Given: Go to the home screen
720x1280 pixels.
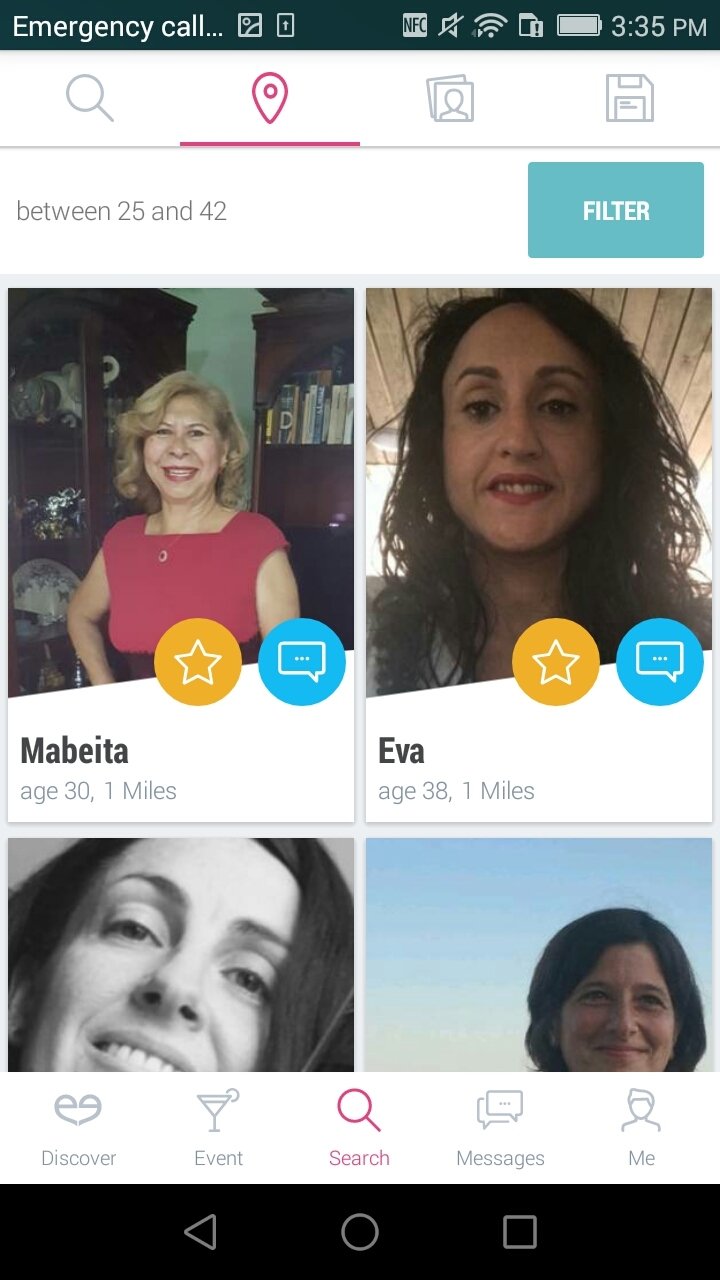Looking at the screenshot, I should [x=360, y=1232].
